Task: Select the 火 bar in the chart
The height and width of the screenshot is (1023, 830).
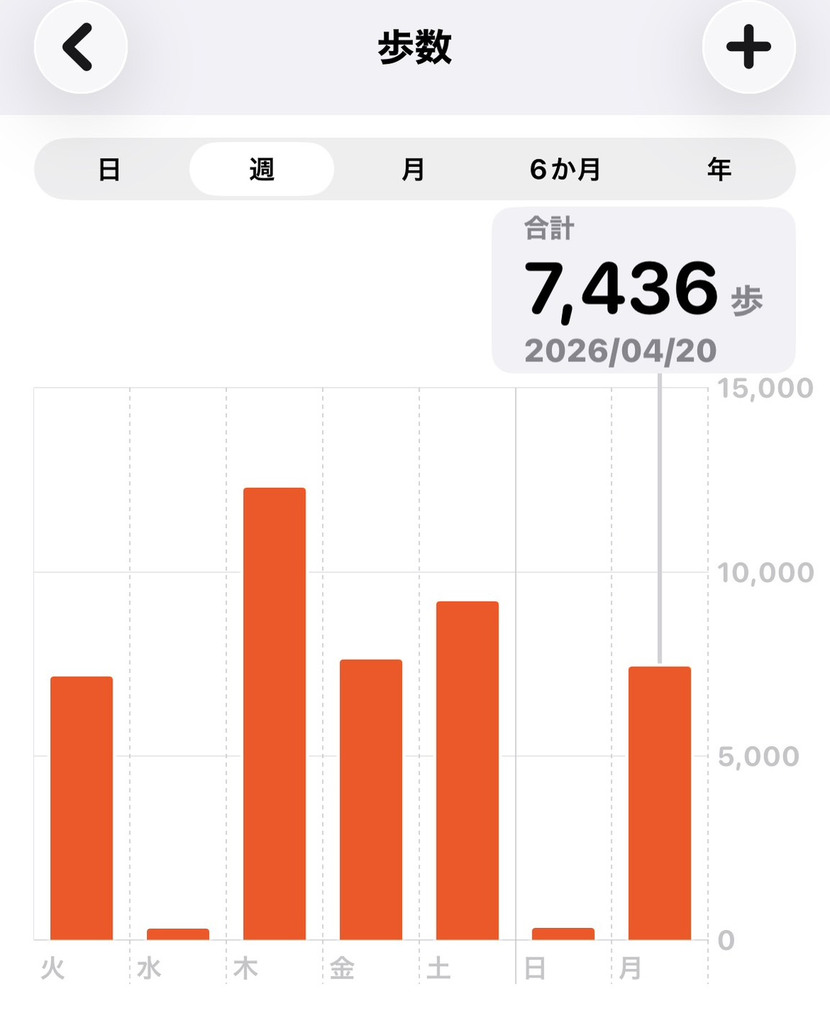Action: [82, 808]
